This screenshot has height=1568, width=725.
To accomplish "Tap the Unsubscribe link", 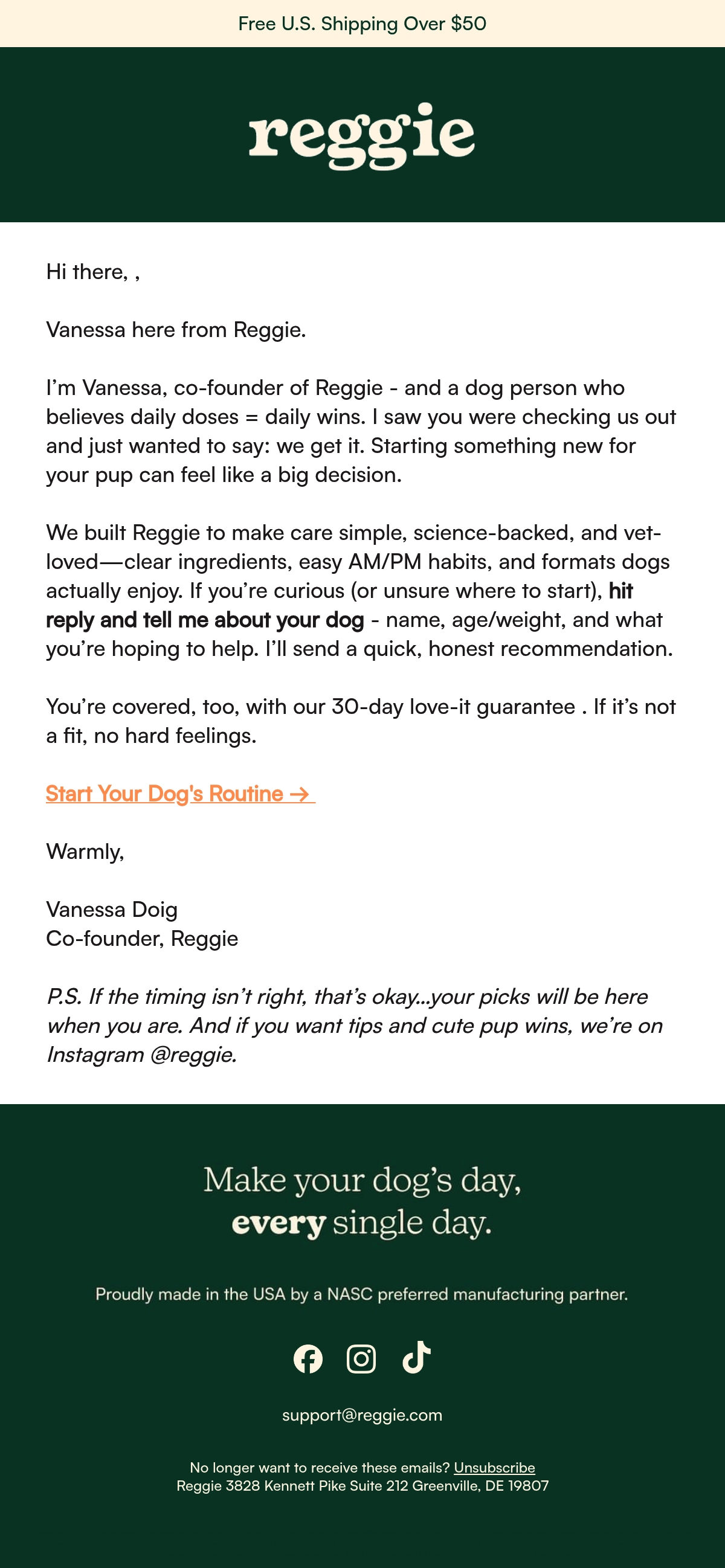I will pyautogui.click(x=494, y=1467).
